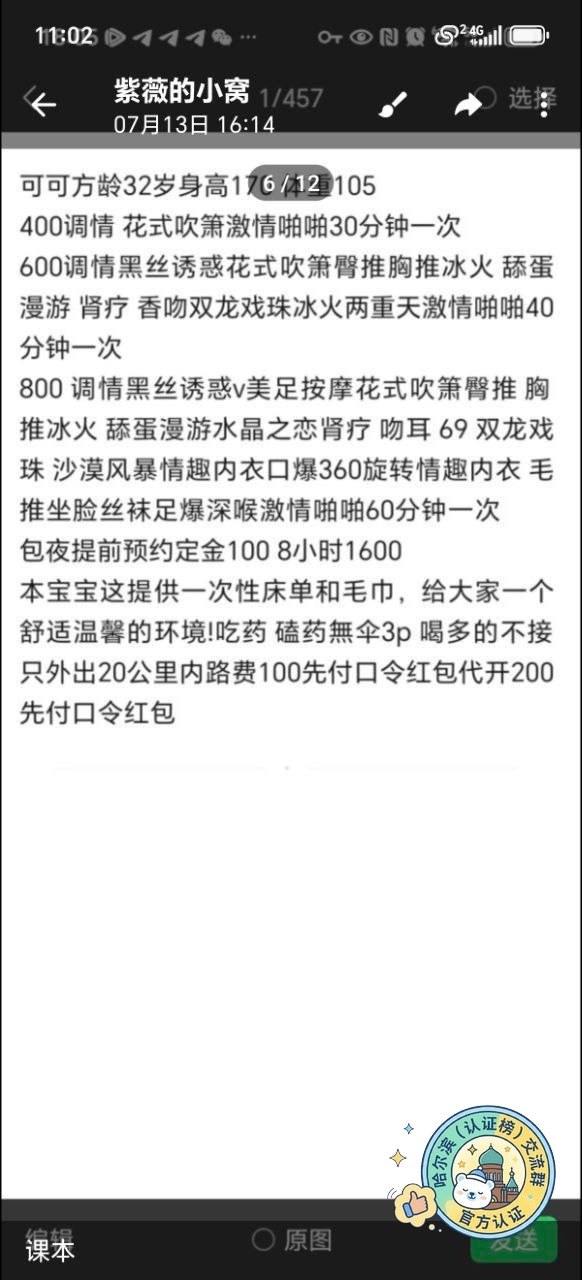Viewport: 582px width, 1280px height.
Task: Open the three-dot overflow menu
Action: tap(545, 104)
